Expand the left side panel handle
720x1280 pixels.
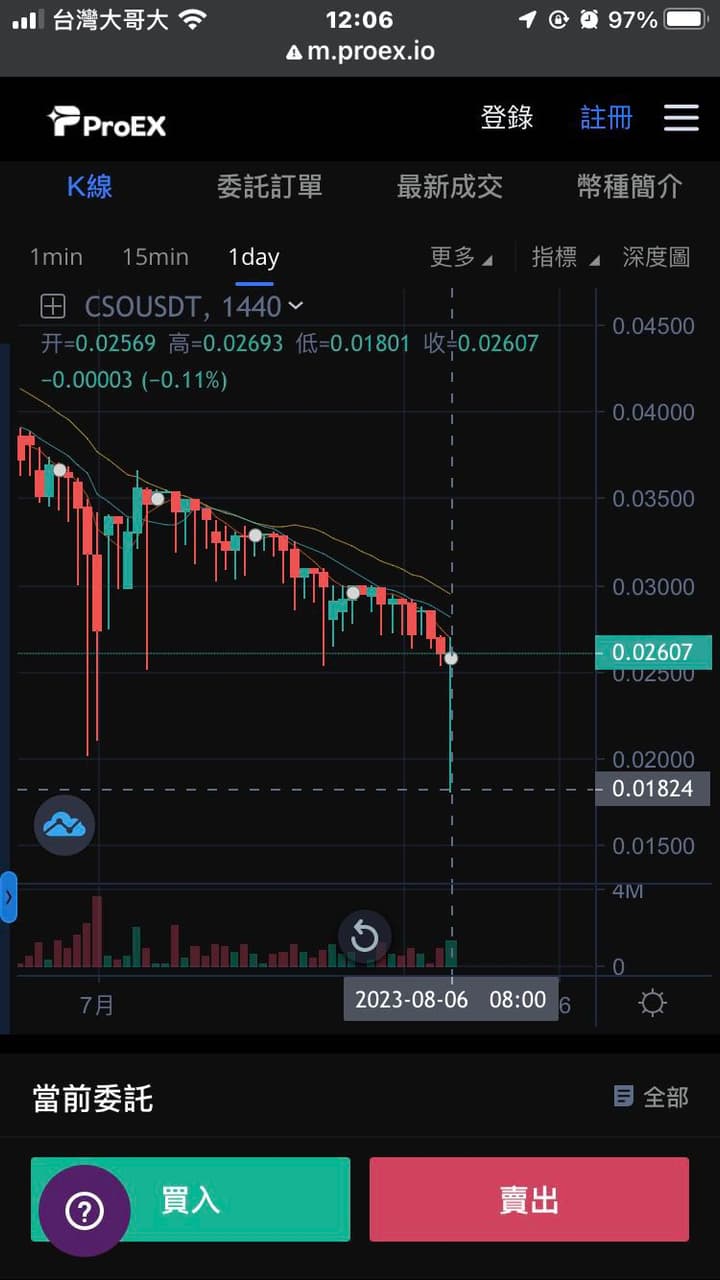click(x=8, y=897)
